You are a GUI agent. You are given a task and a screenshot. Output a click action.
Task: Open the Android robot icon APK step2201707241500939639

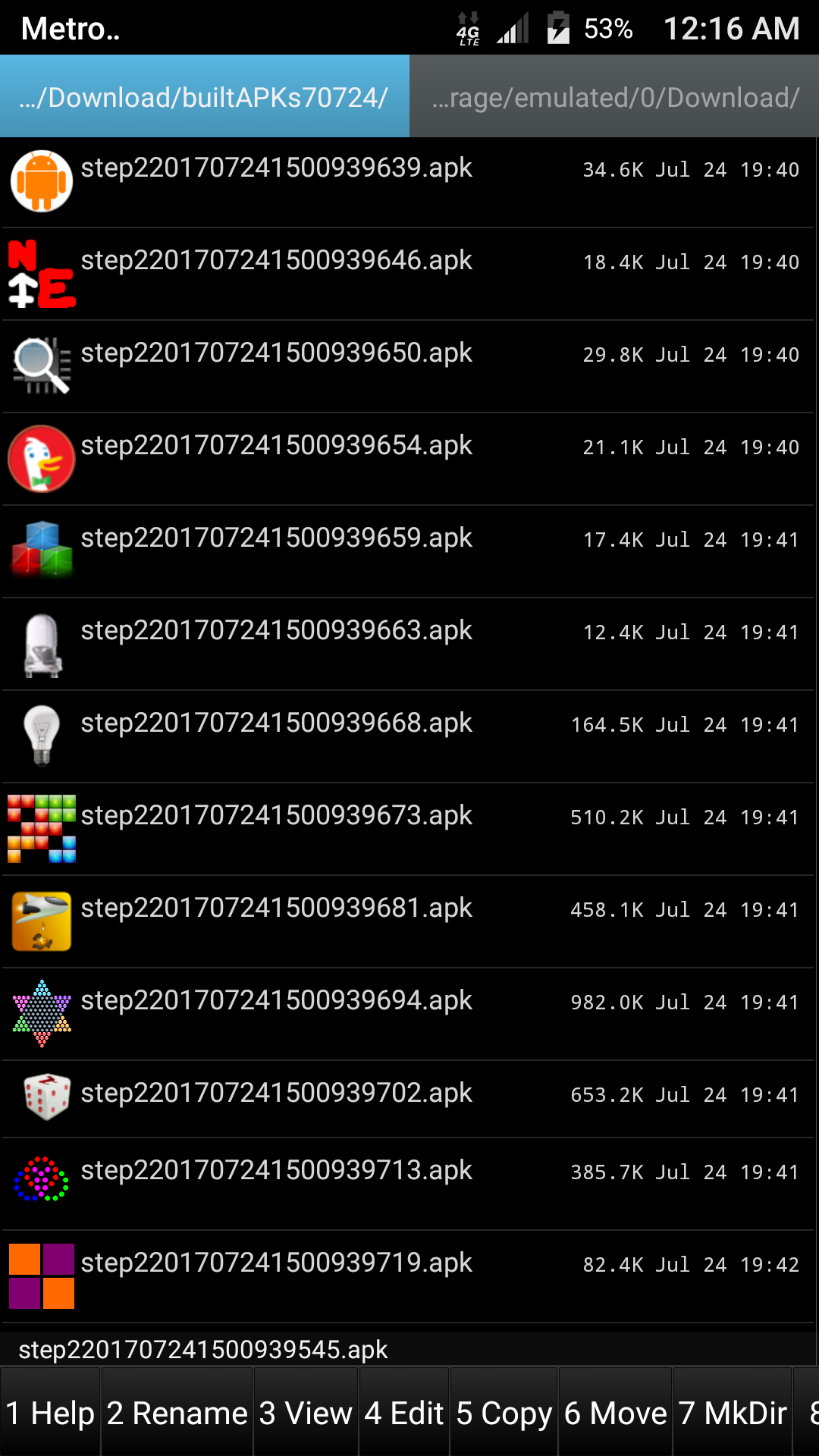pos(42,180)
